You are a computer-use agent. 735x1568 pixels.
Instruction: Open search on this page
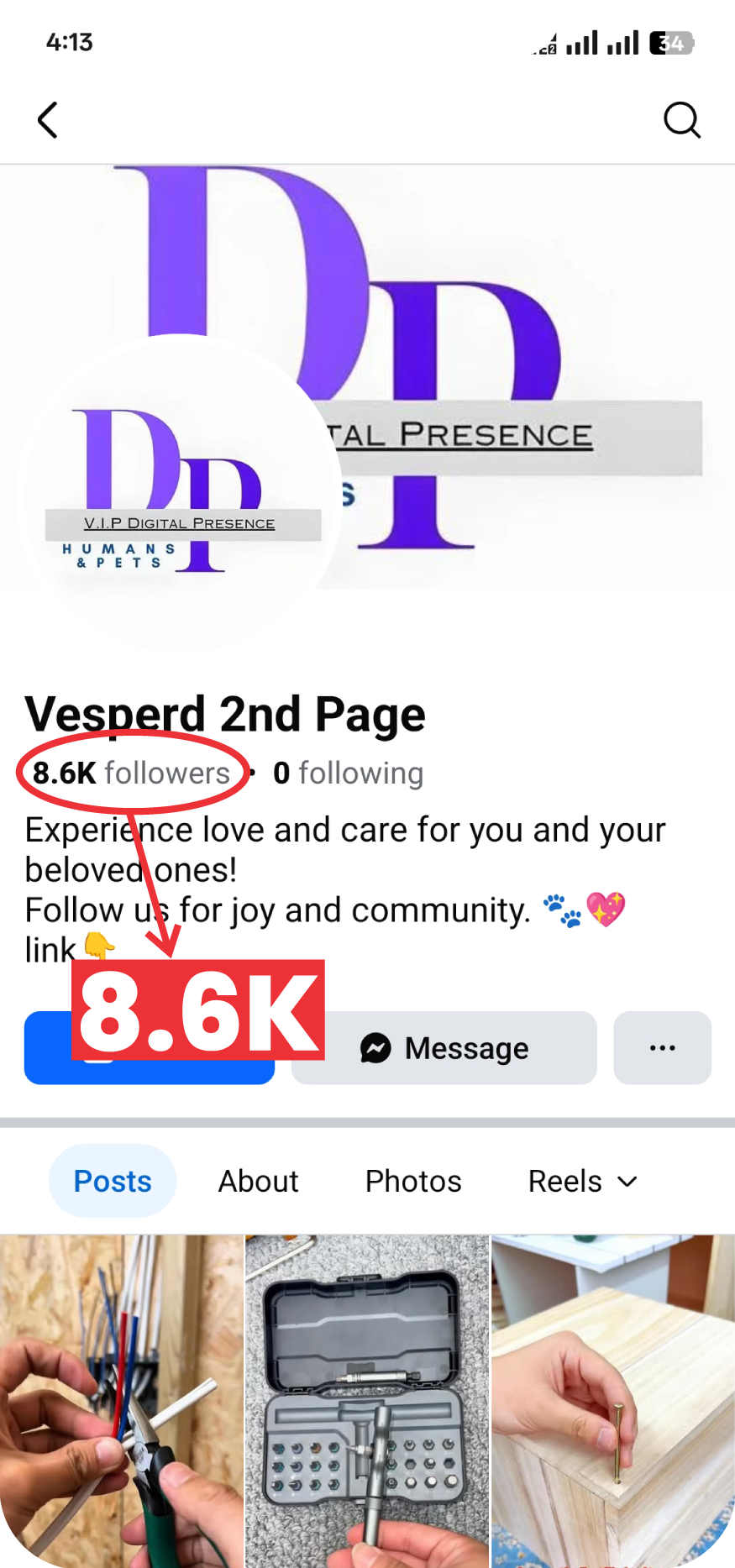coord(681,120)
